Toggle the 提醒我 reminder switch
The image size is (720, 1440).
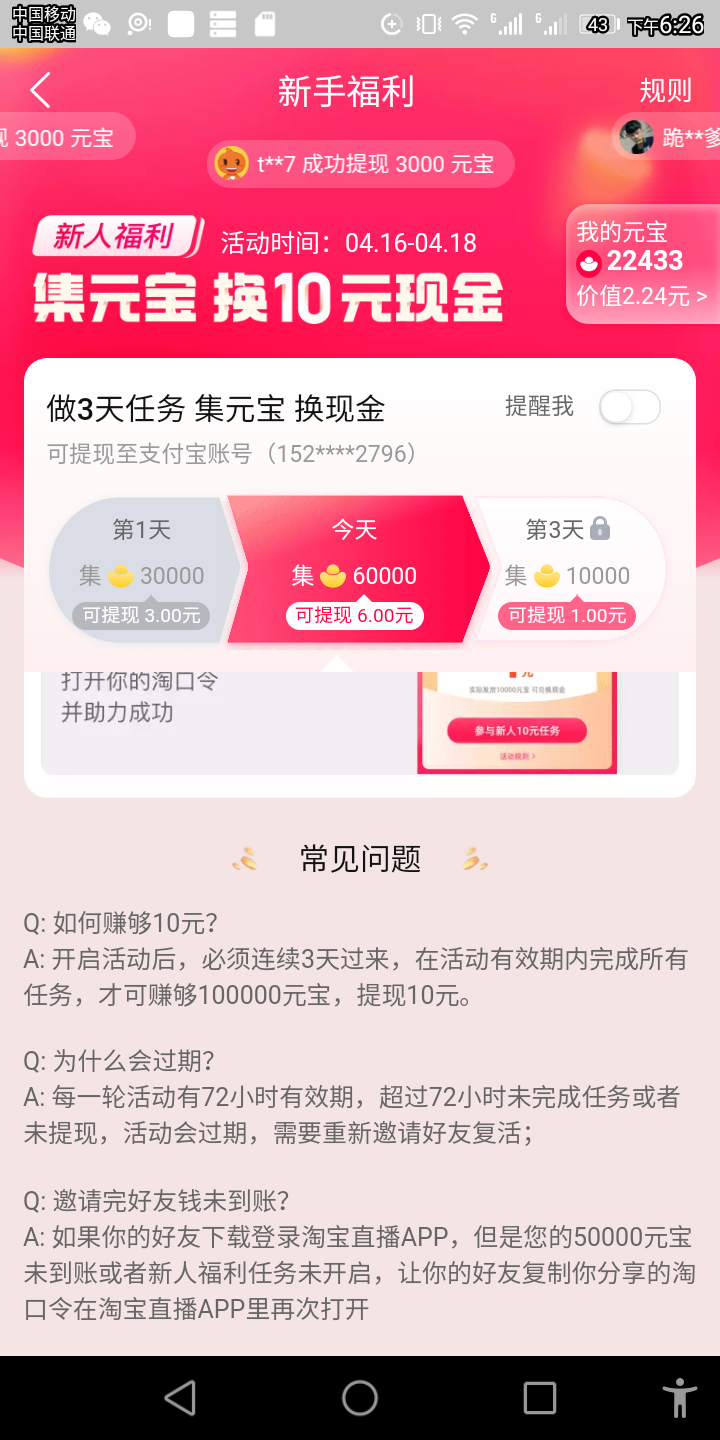point(629,408)
